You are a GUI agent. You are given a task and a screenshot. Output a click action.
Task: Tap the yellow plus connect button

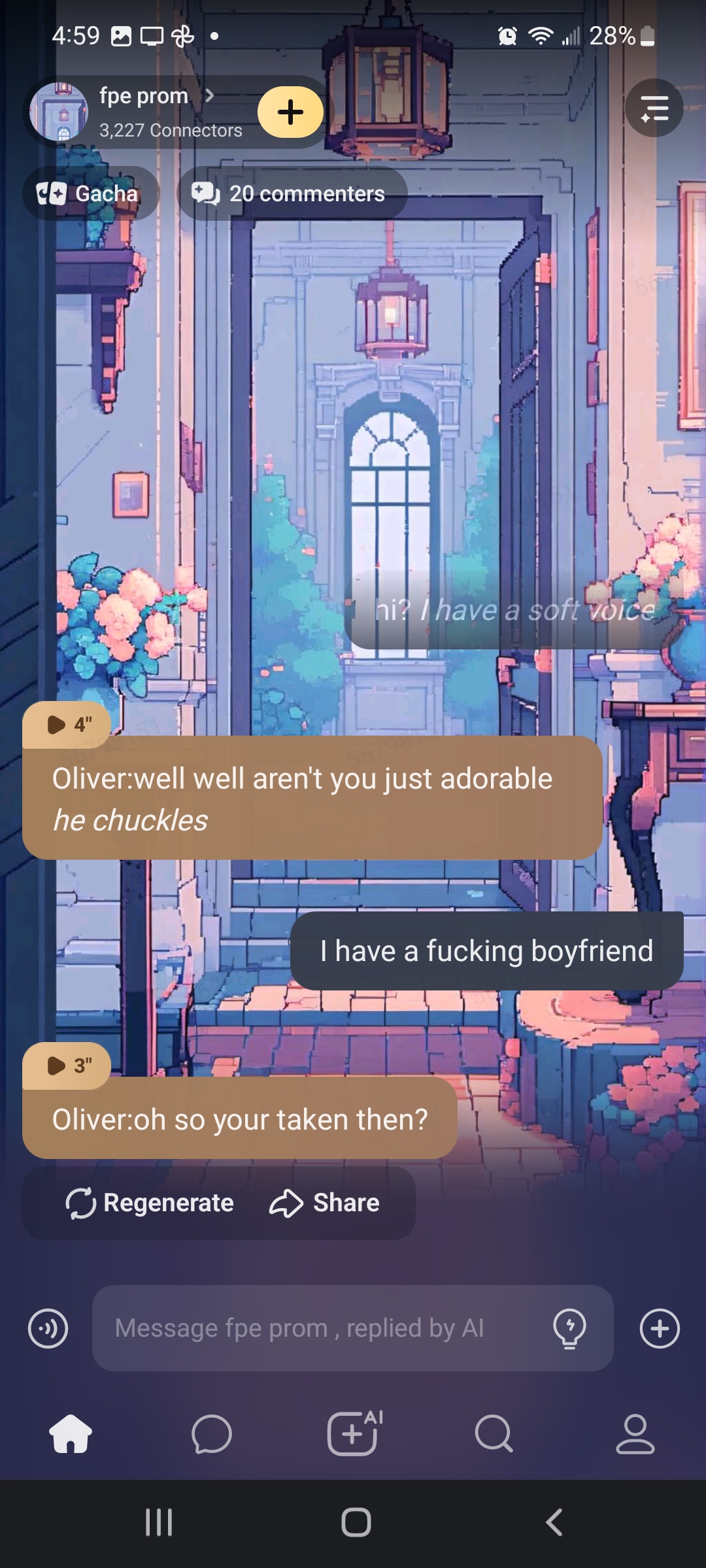click(x=290, y=112)
